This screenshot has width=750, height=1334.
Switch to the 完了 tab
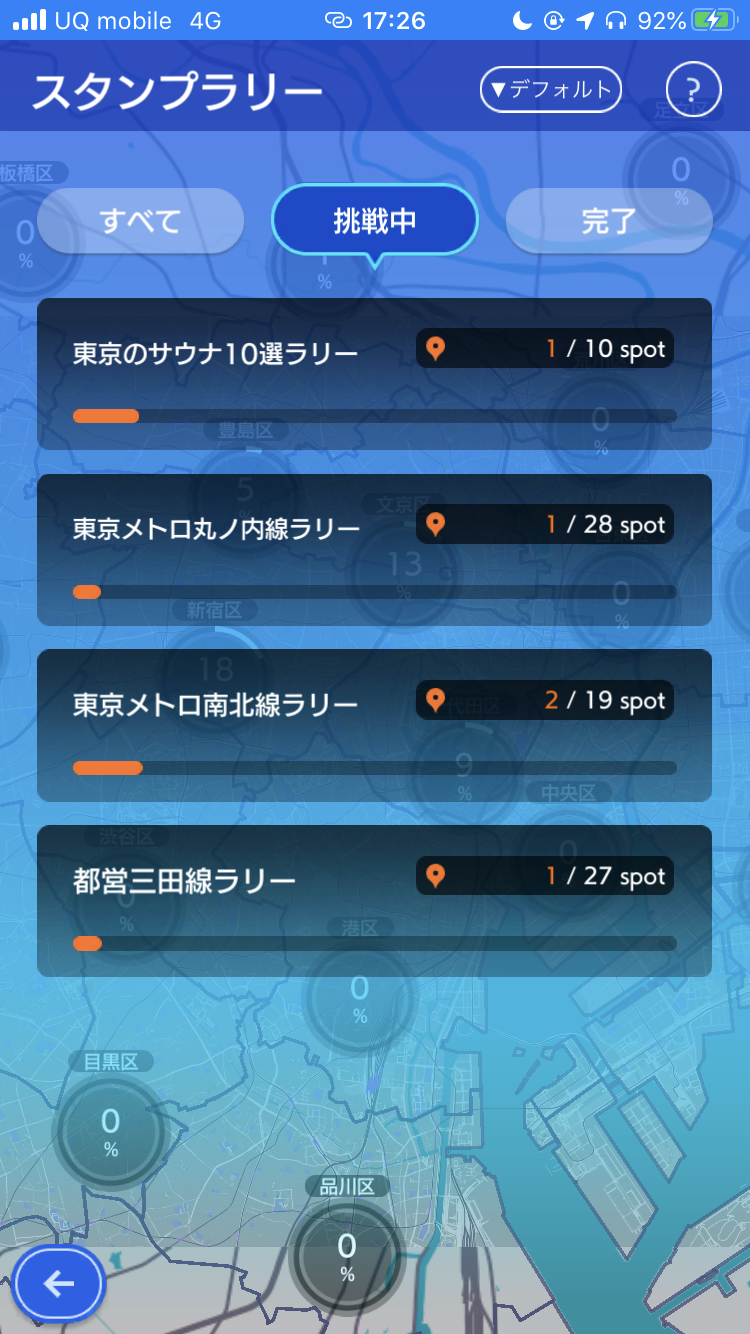click(x=608, y=221)
